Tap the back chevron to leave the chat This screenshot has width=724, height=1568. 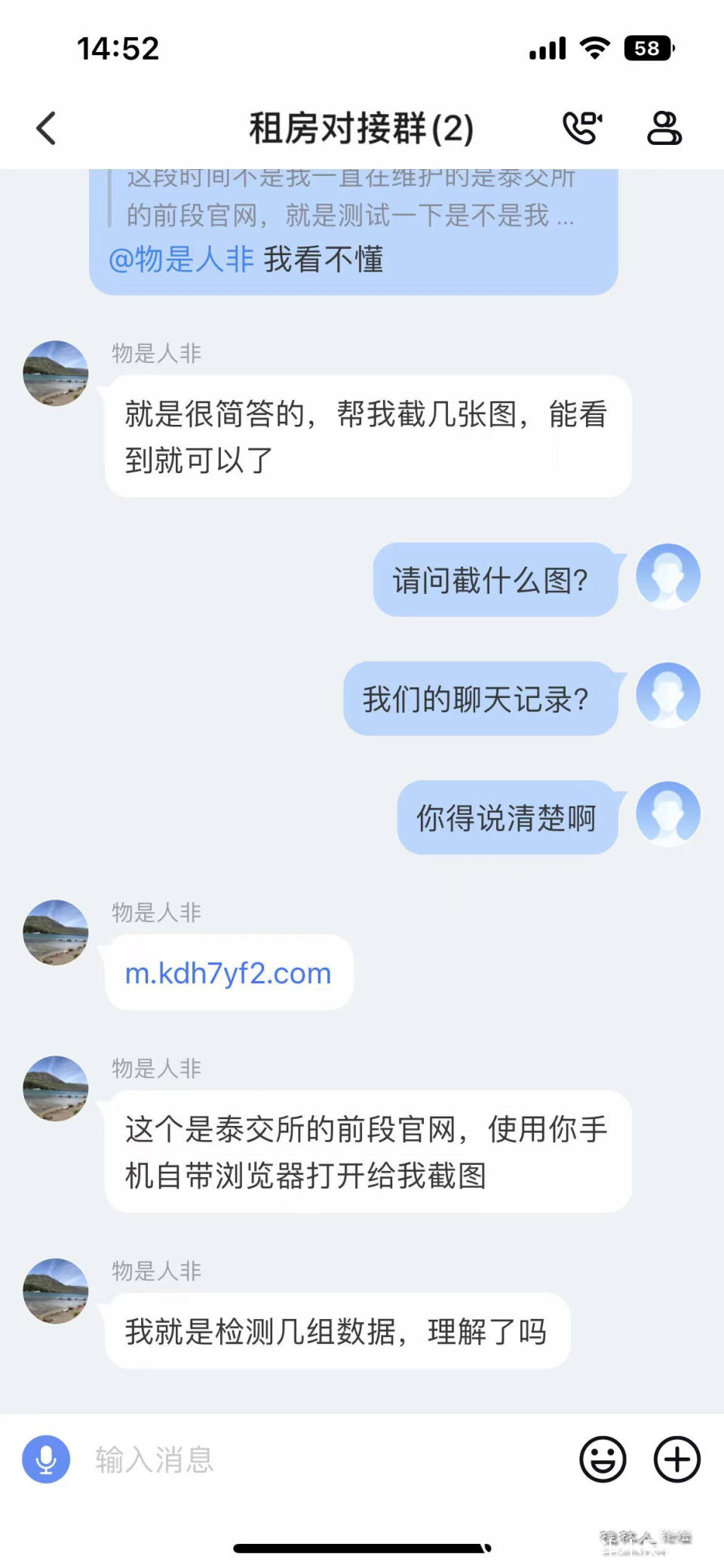point(45,127)
